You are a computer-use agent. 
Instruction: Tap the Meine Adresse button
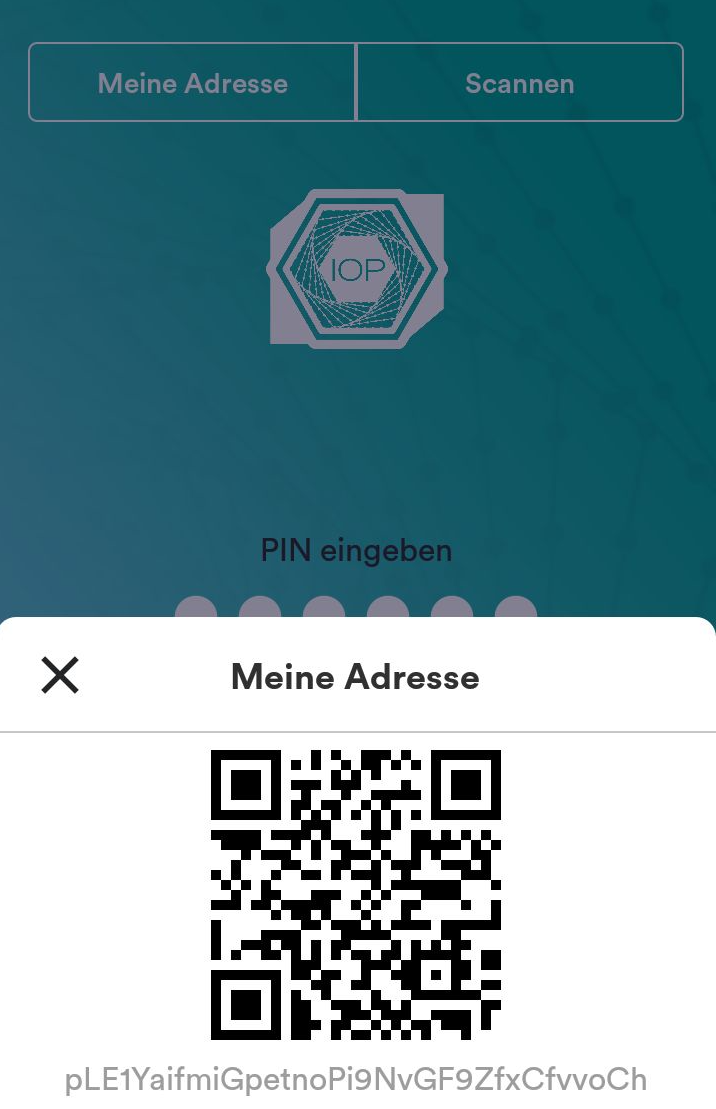(x=193, y=83)
